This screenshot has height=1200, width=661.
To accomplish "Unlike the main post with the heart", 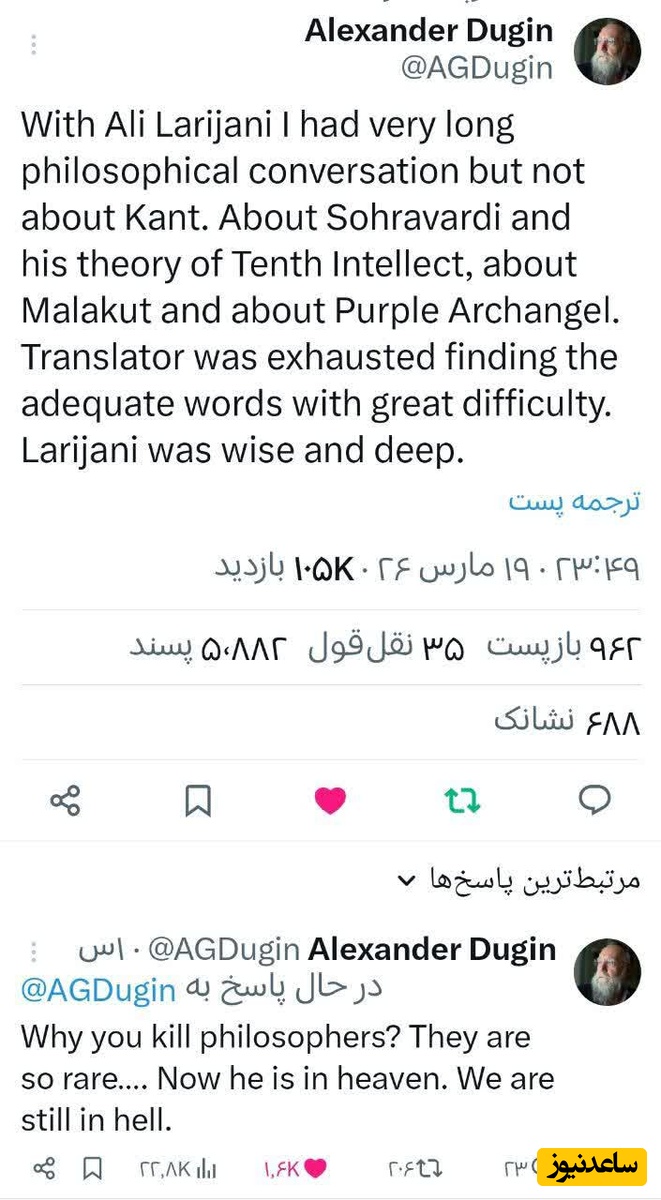I will tap(330, 800).
